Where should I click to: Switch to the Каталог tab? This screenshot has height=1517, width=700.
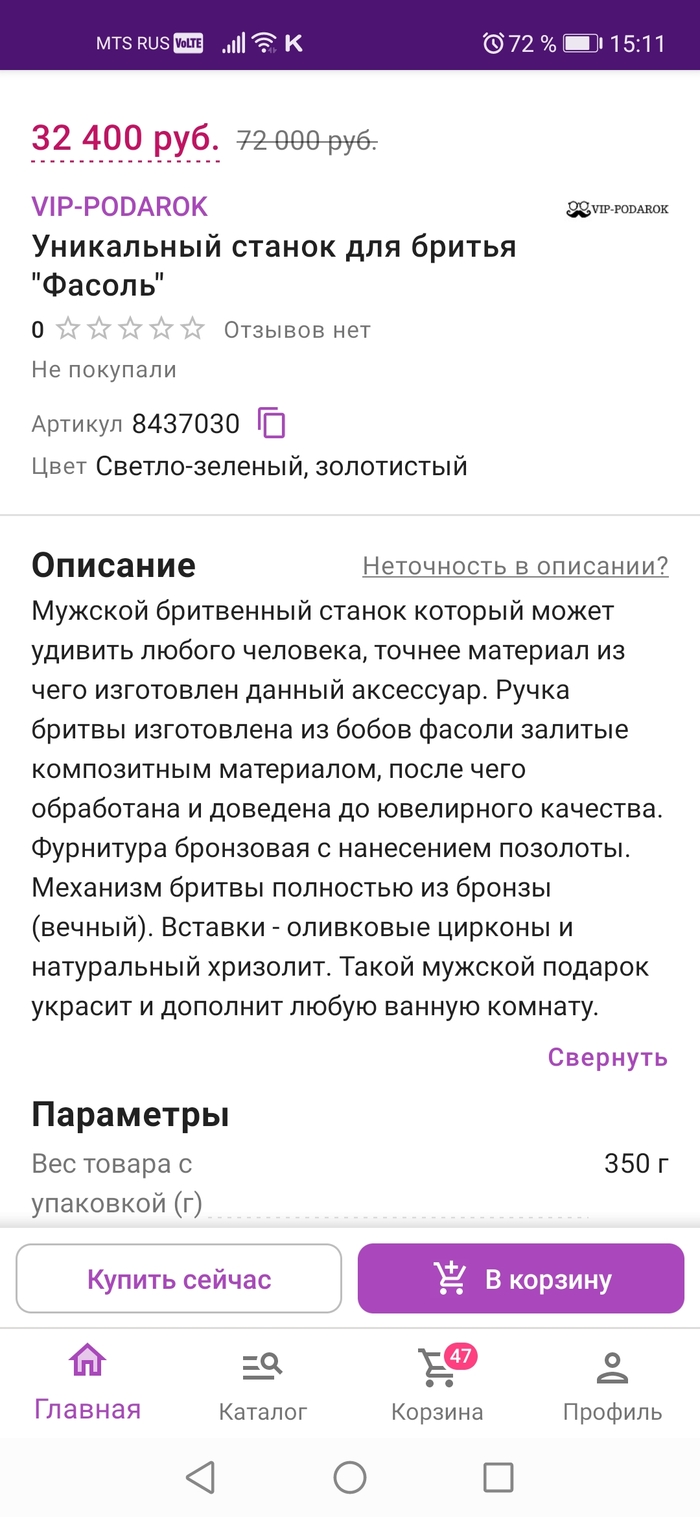tap(263, 1385)
